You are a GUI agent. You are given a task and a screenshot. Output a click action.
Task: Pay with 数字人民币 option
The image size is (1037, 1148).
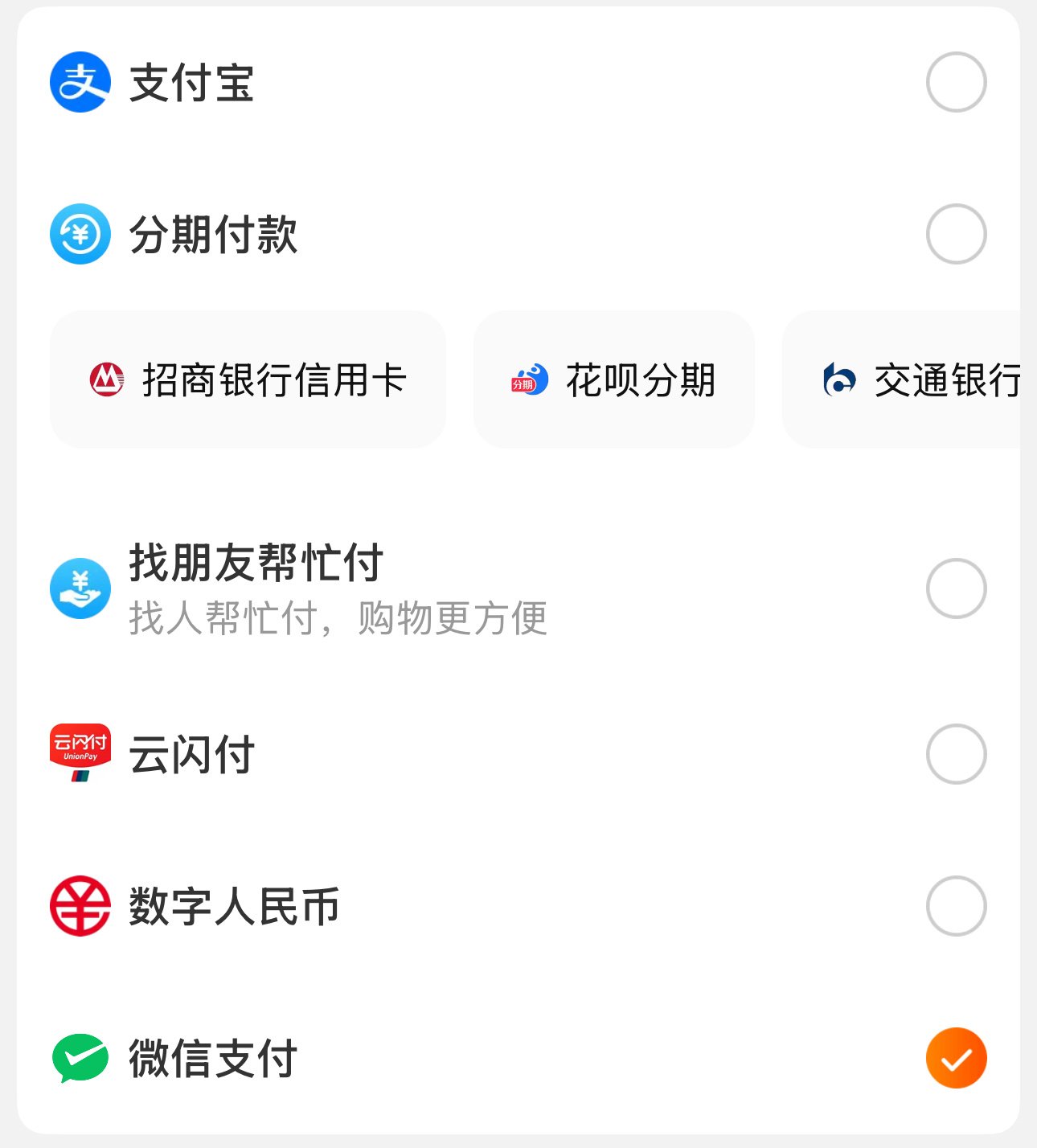956,906
